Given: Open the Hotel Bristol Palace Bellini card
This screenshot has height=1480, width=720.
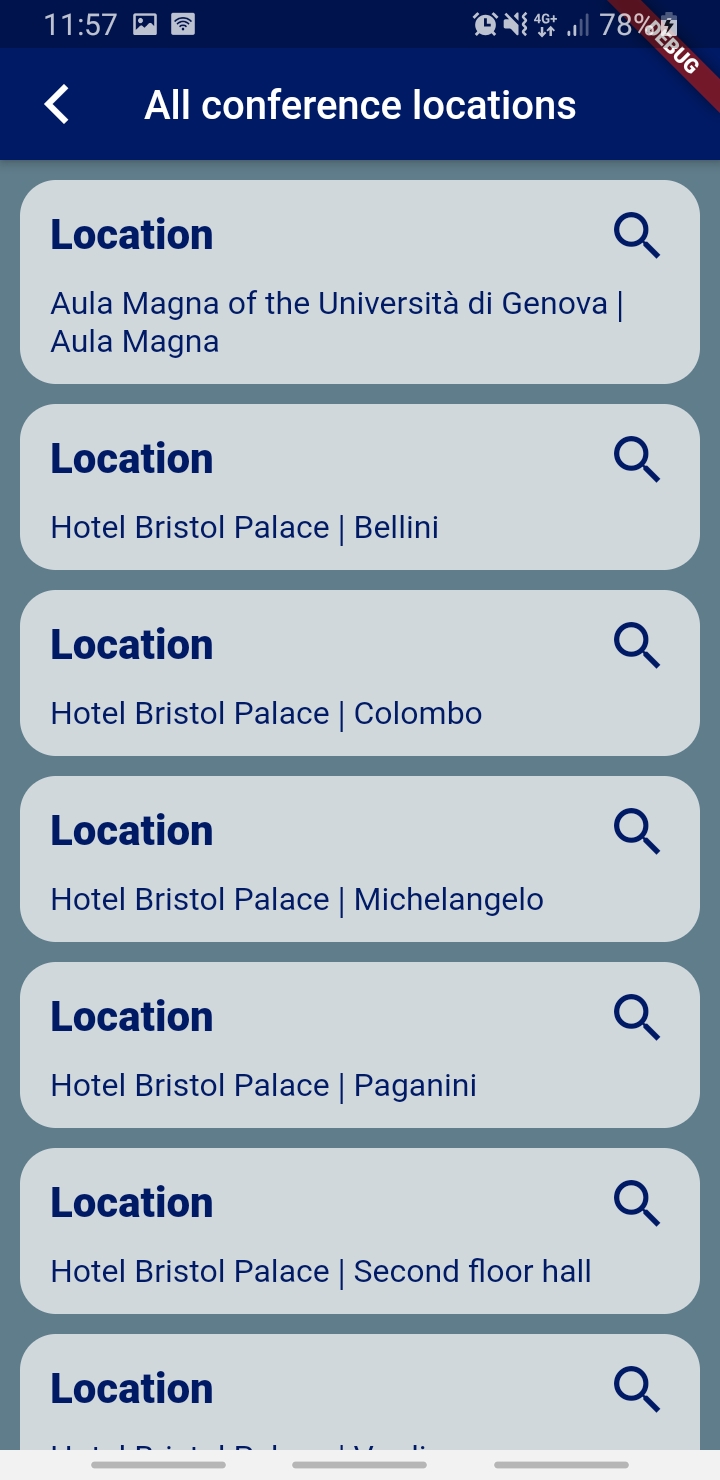Looking at the screenshot, I should pos(330,510).
